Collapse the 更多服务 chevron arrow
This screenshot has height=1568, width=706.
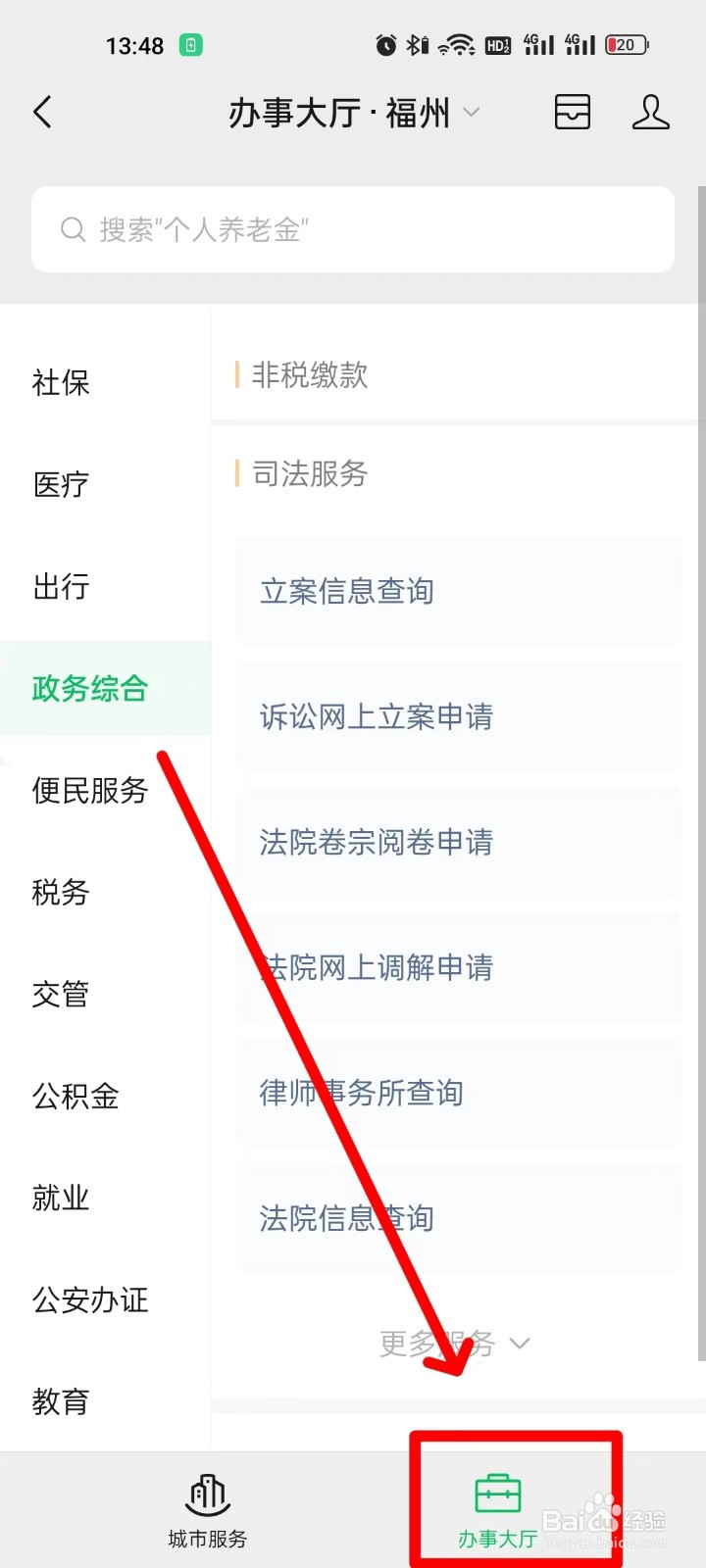[520, 1344]
